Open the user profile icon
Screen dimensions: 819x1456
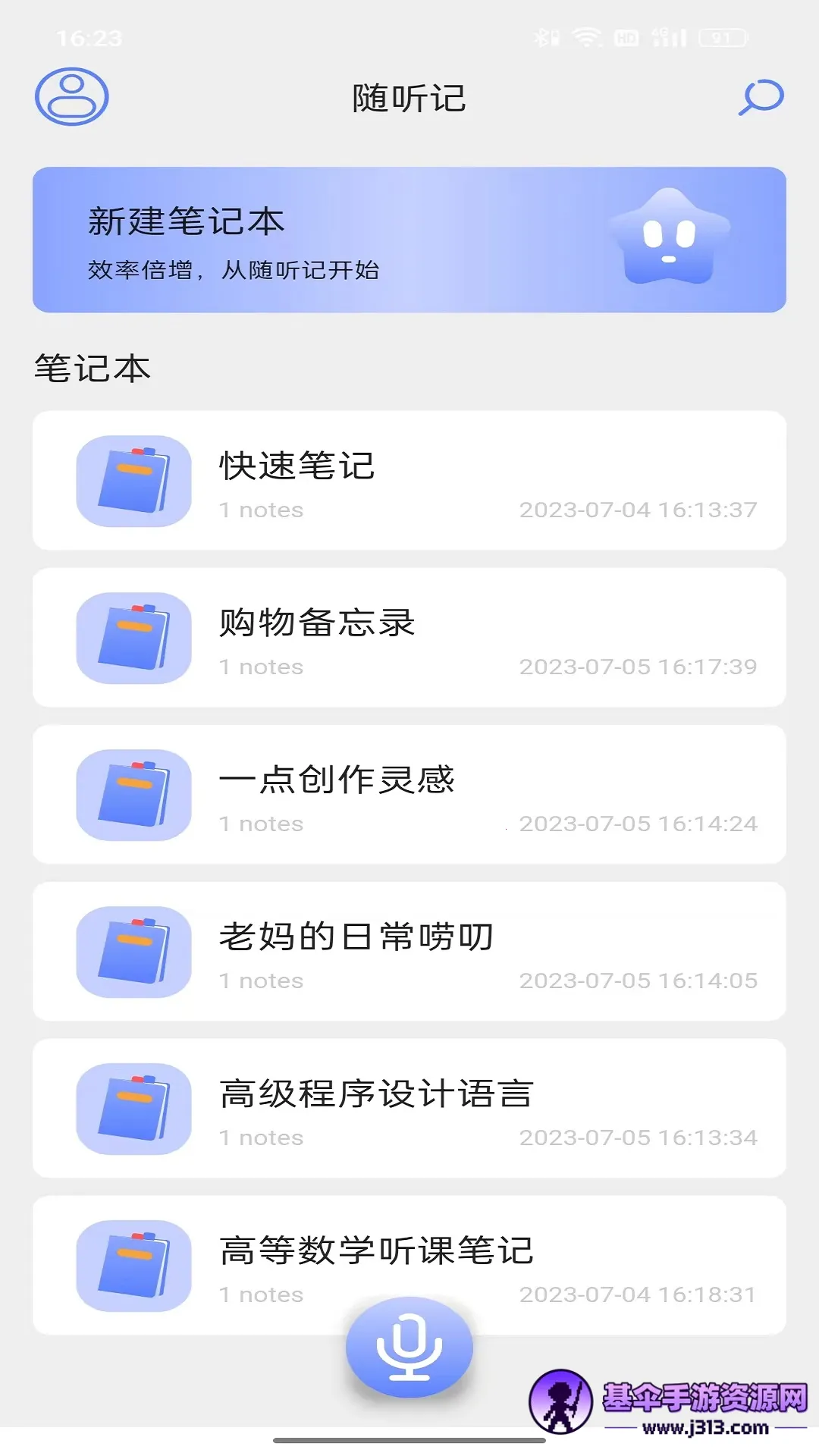coord(72,97)
